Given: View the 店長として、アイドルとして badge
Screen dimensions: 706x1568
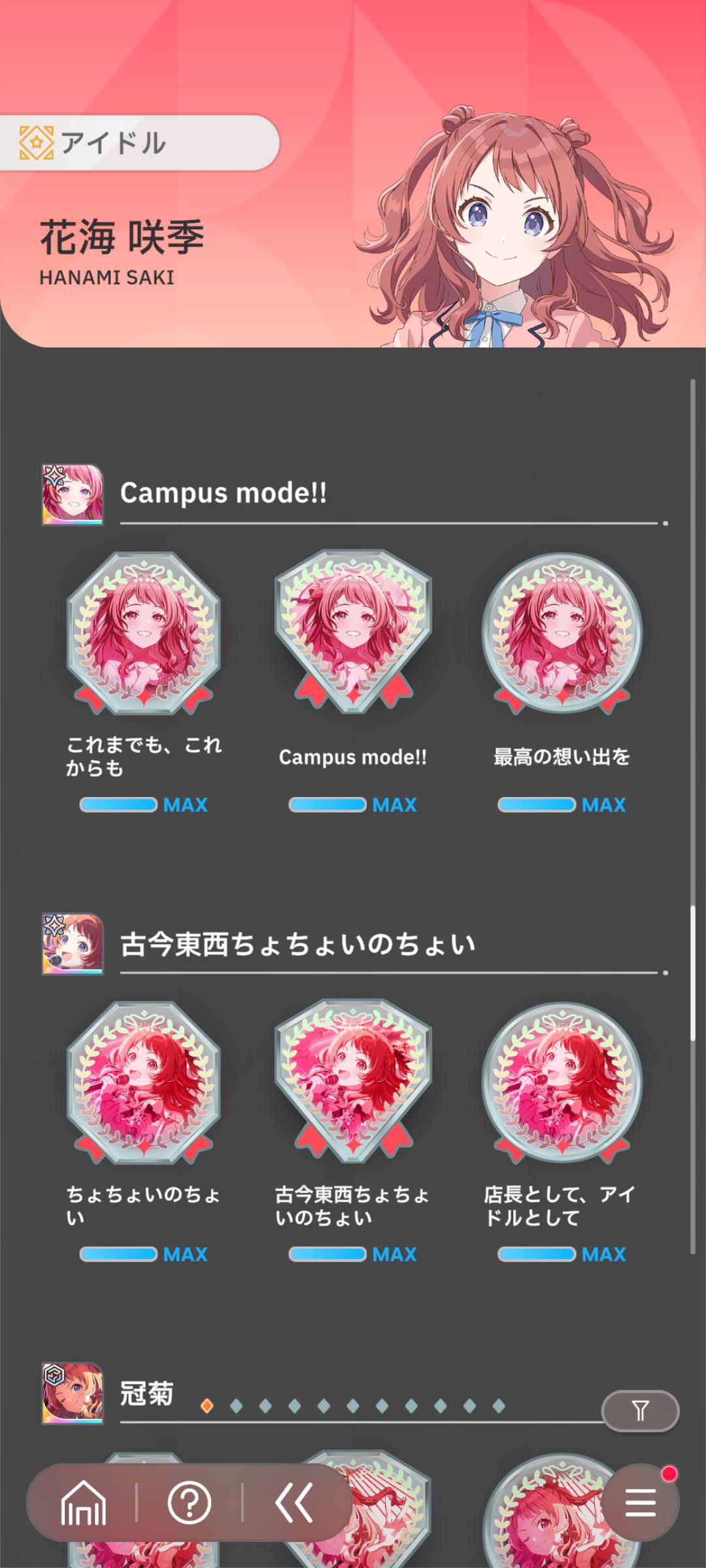Looking at the screenshot, I should click(562, 1082).
